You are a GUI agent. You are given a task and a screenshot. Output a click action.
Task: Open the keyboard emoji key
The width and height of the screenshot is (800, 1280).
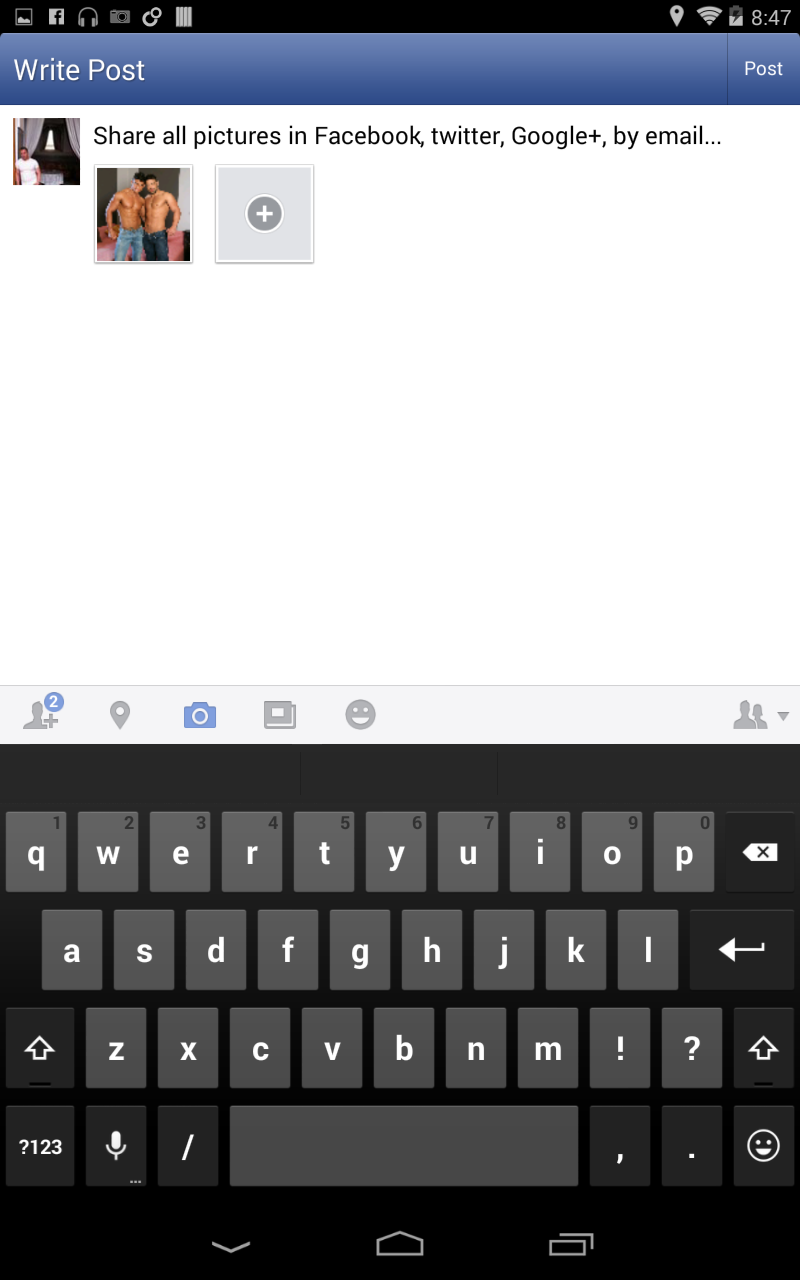pos(763,1146)
